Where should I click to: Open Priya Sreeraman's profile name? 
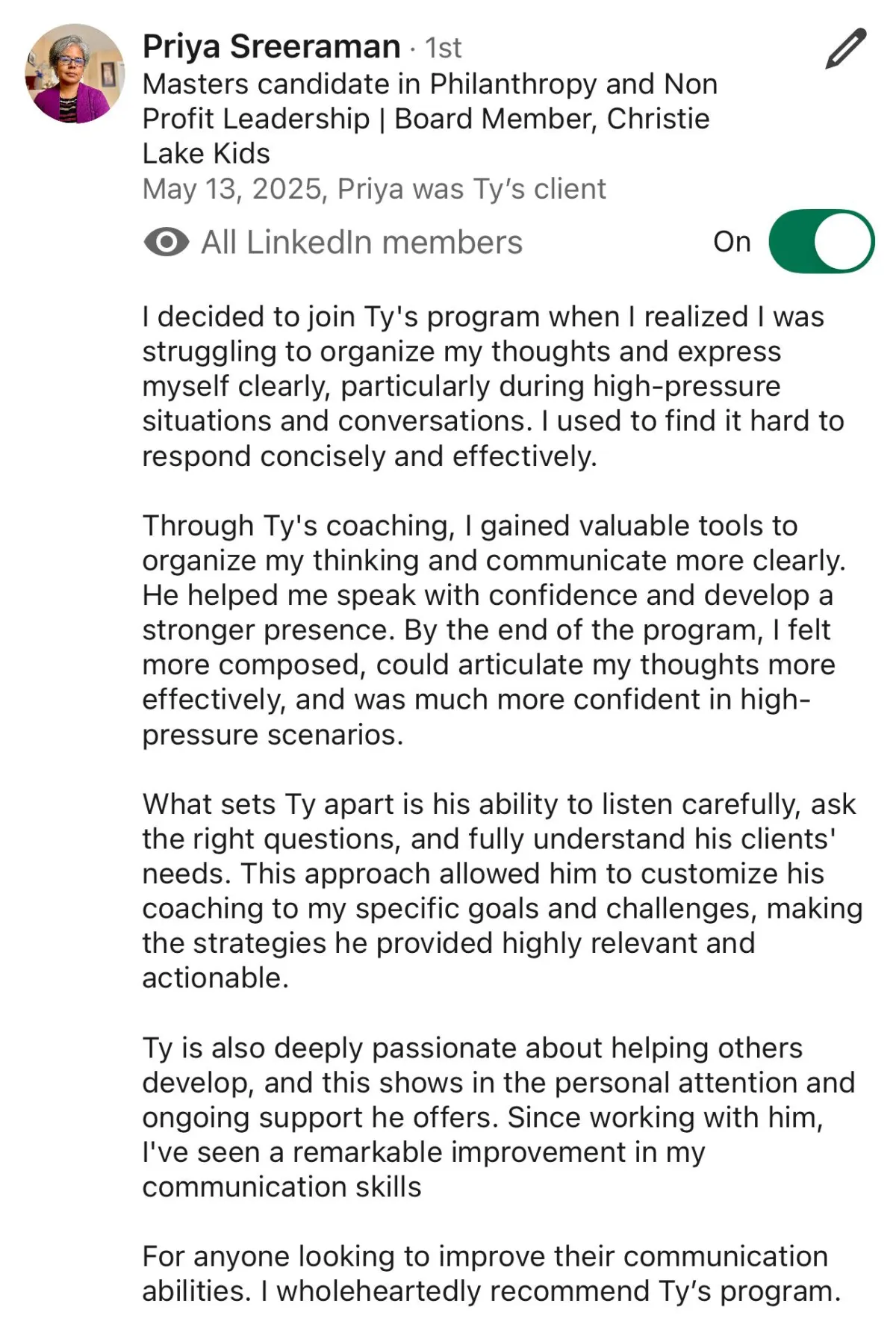coord(272,46)
